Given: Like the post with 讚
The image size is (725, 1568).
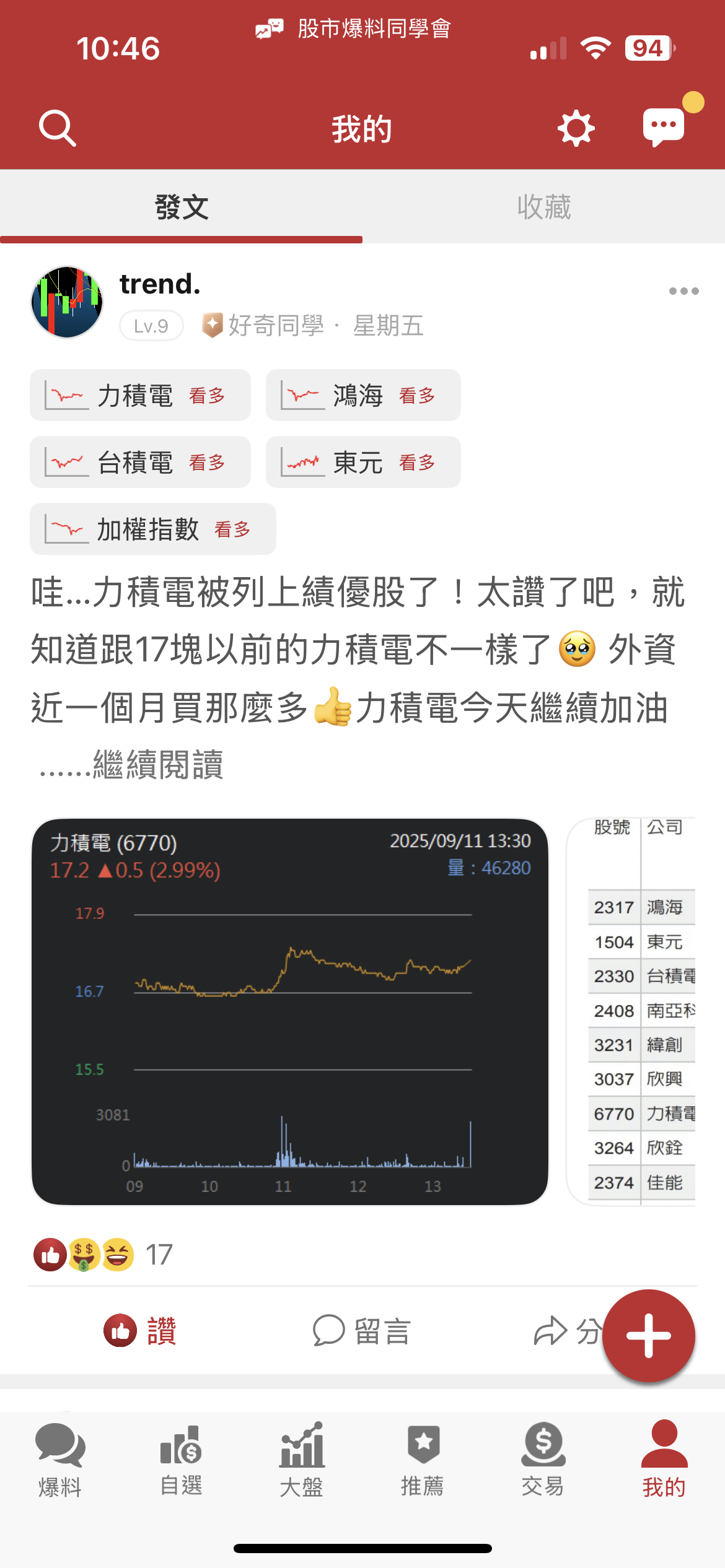Looking at the screenshot, I should [140, 1331].
